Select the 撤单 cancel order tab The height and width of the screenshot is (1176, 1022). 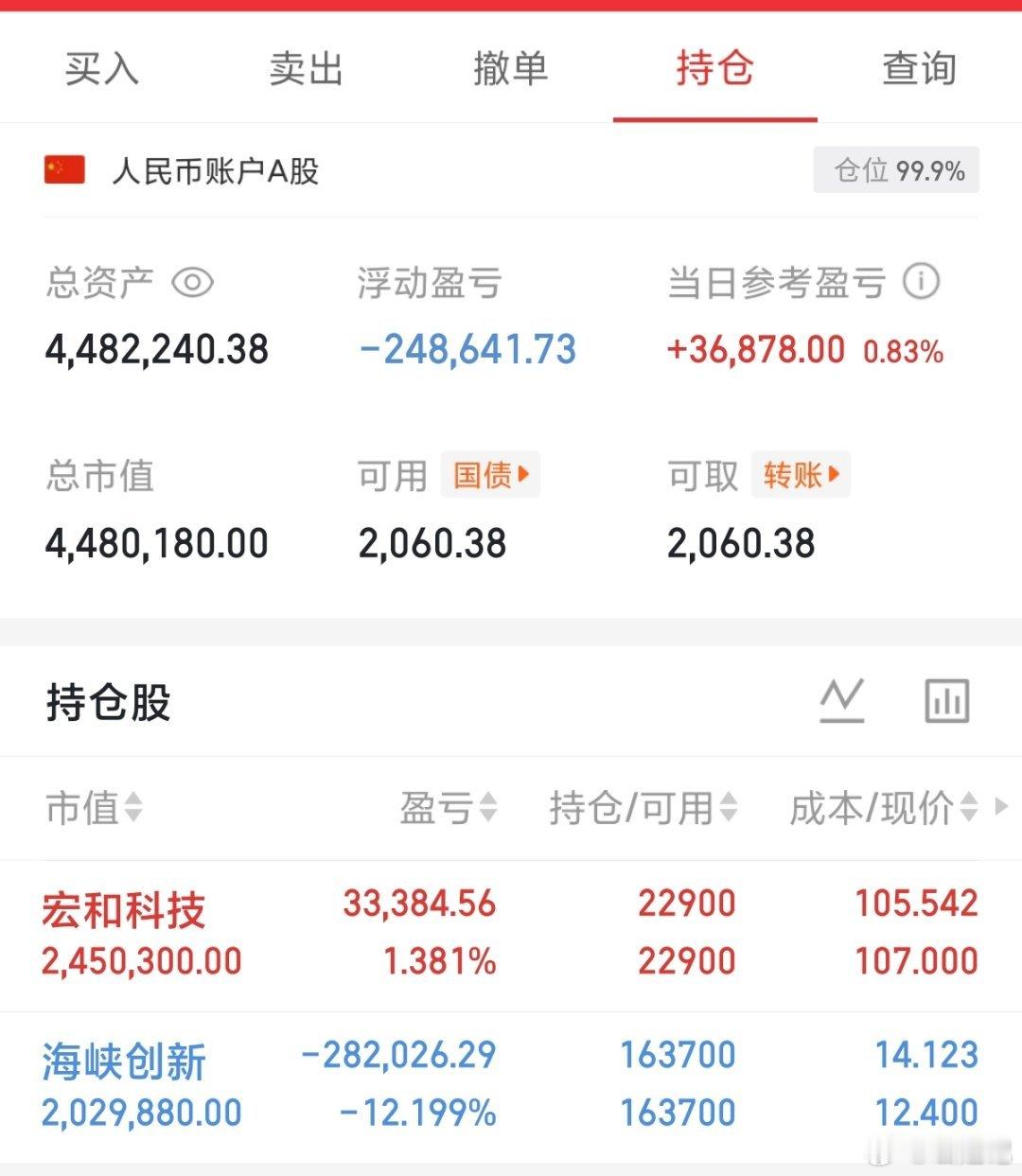[x=508, y=69]
